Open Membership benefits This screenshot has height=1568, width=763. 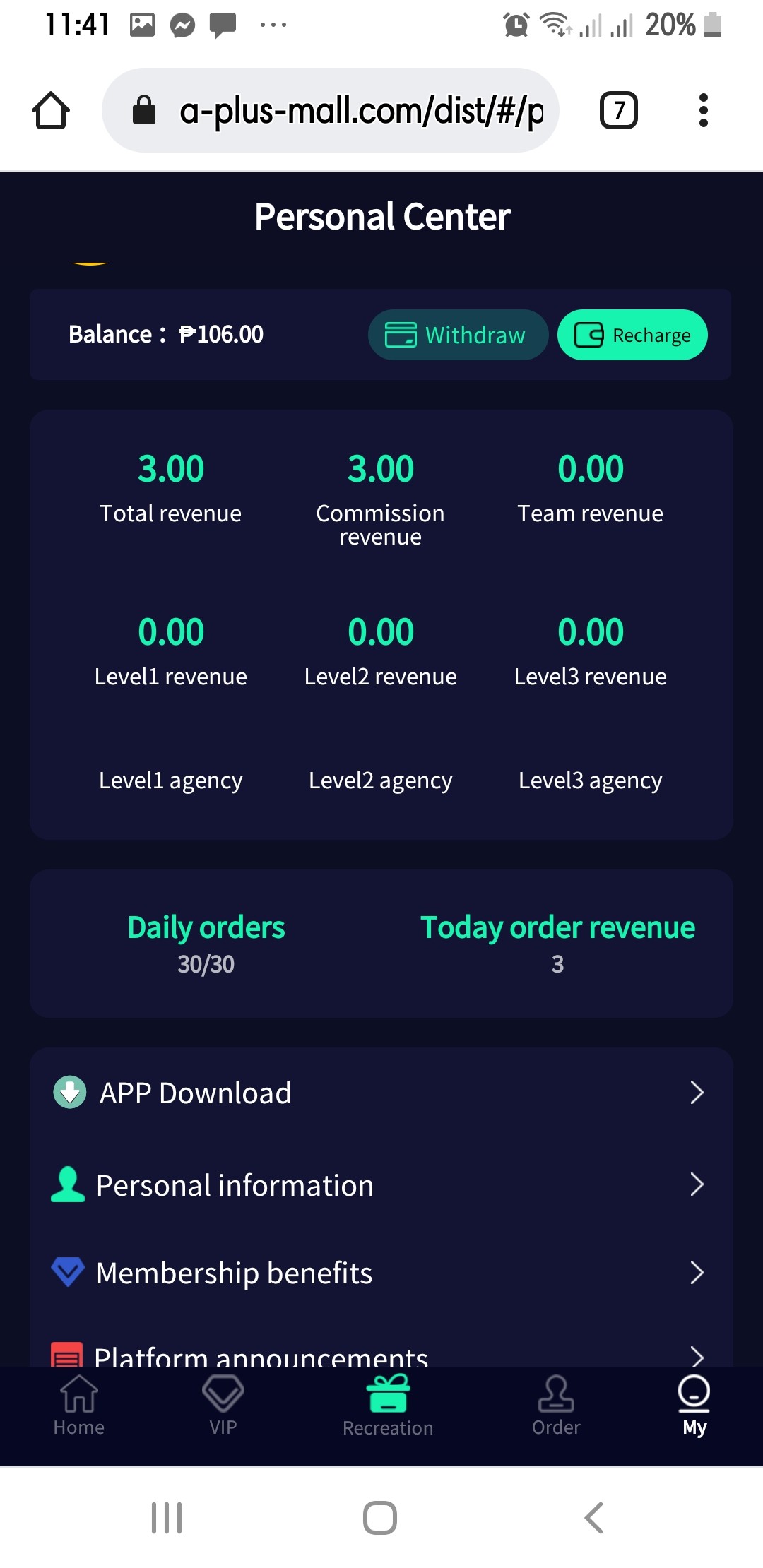tap(381, 1273)
